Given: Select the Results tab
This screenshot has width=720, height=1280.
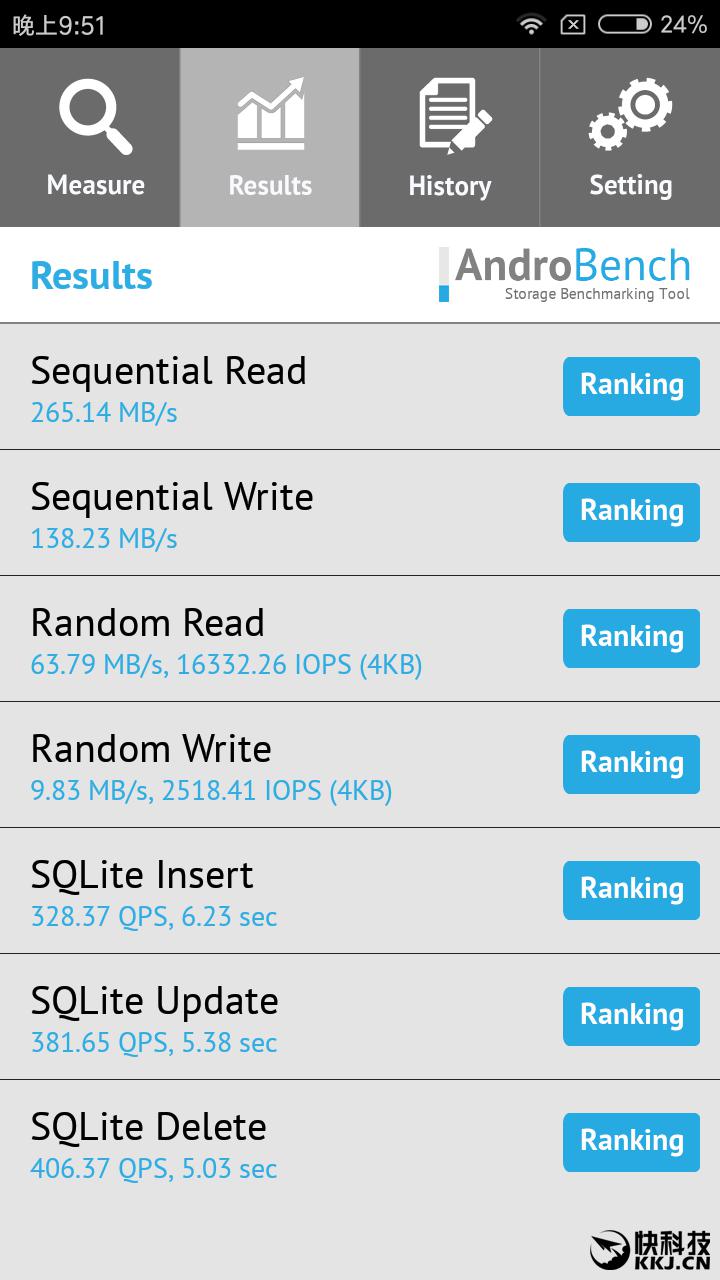Looking at the screenshot, I should point(270,138).
